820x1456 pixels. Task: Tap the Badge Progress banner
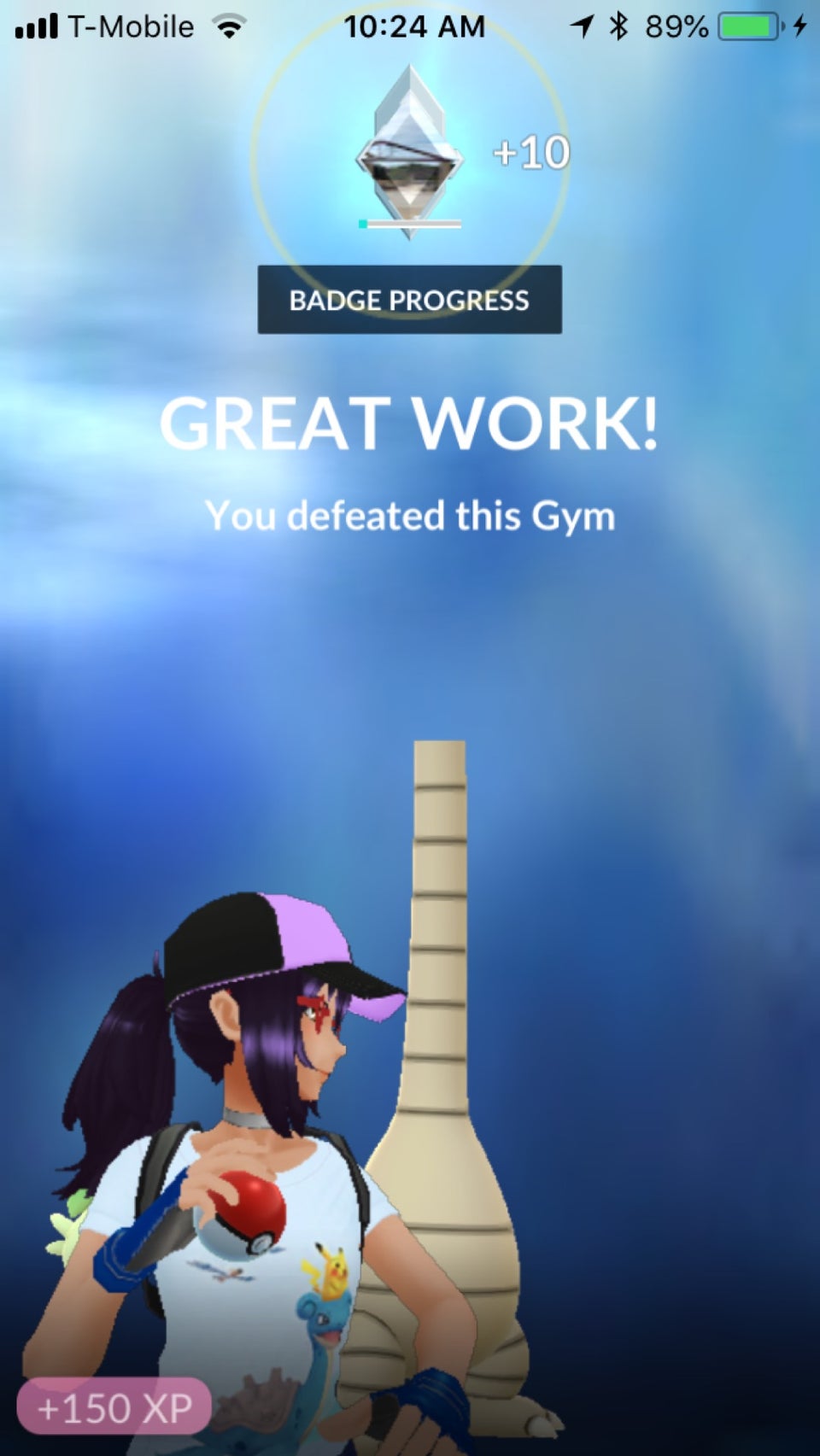point(409,300)
